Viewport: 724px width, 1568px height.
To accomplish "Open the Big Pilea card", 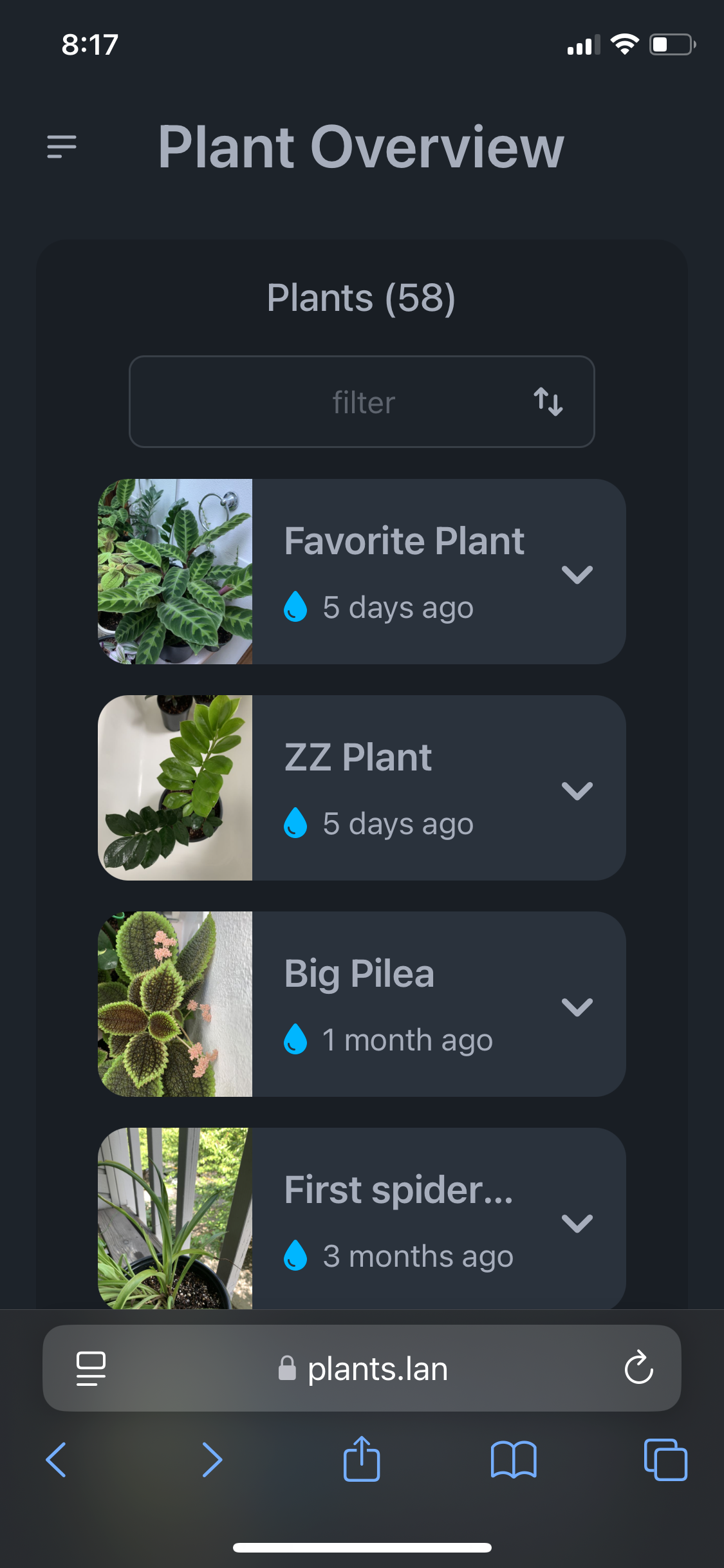I will (x=362, y=1004).
